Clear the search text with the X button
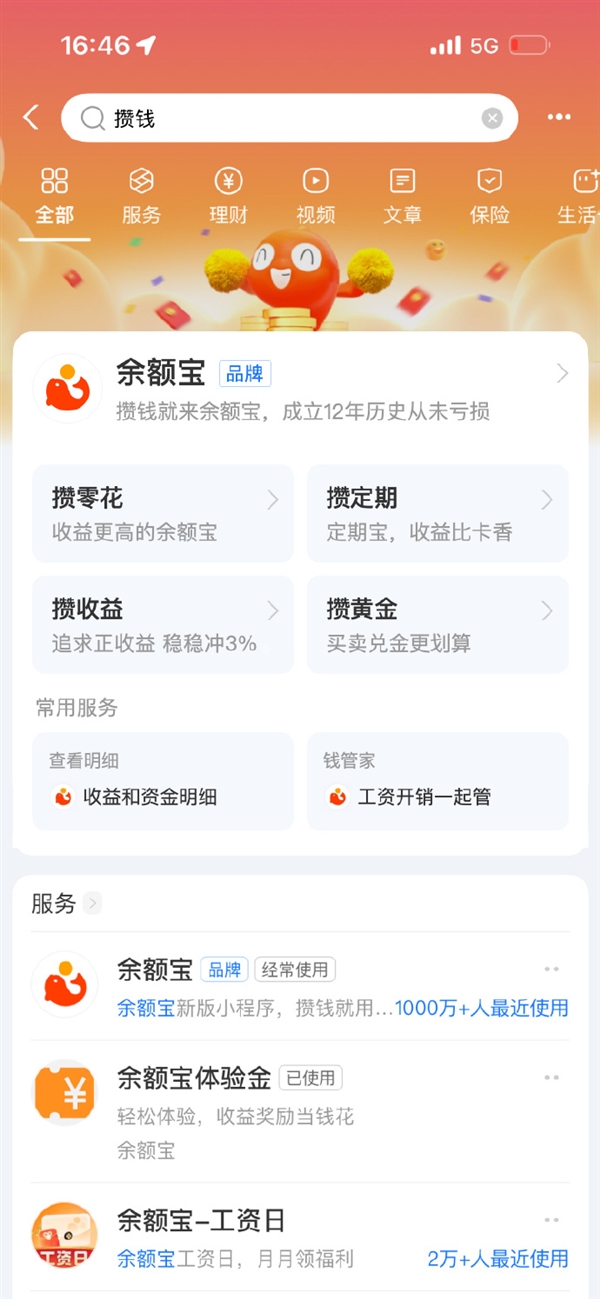The height and width of the screenshot is (1299, 600). (492, 119)
